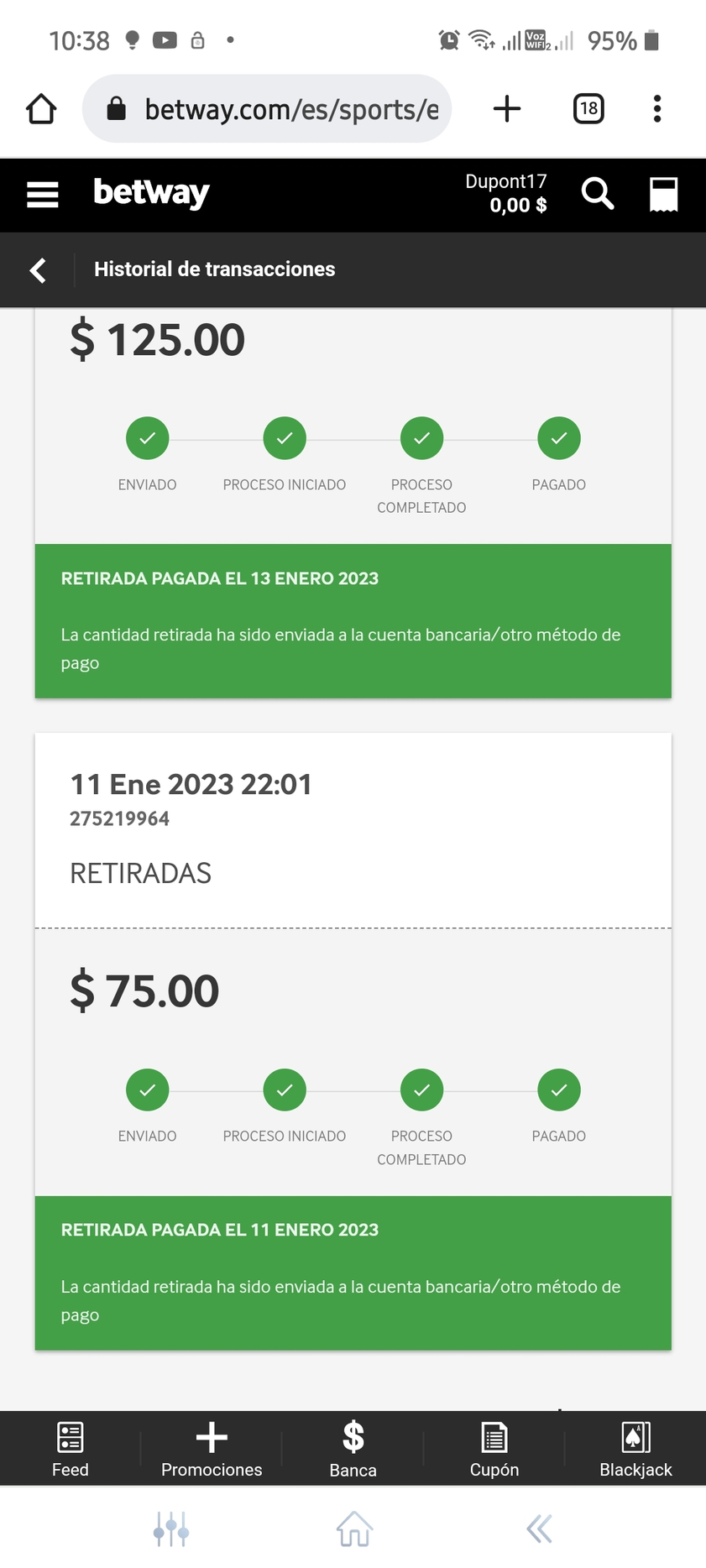
Task: Go to the browser home page
Action: 41,108
